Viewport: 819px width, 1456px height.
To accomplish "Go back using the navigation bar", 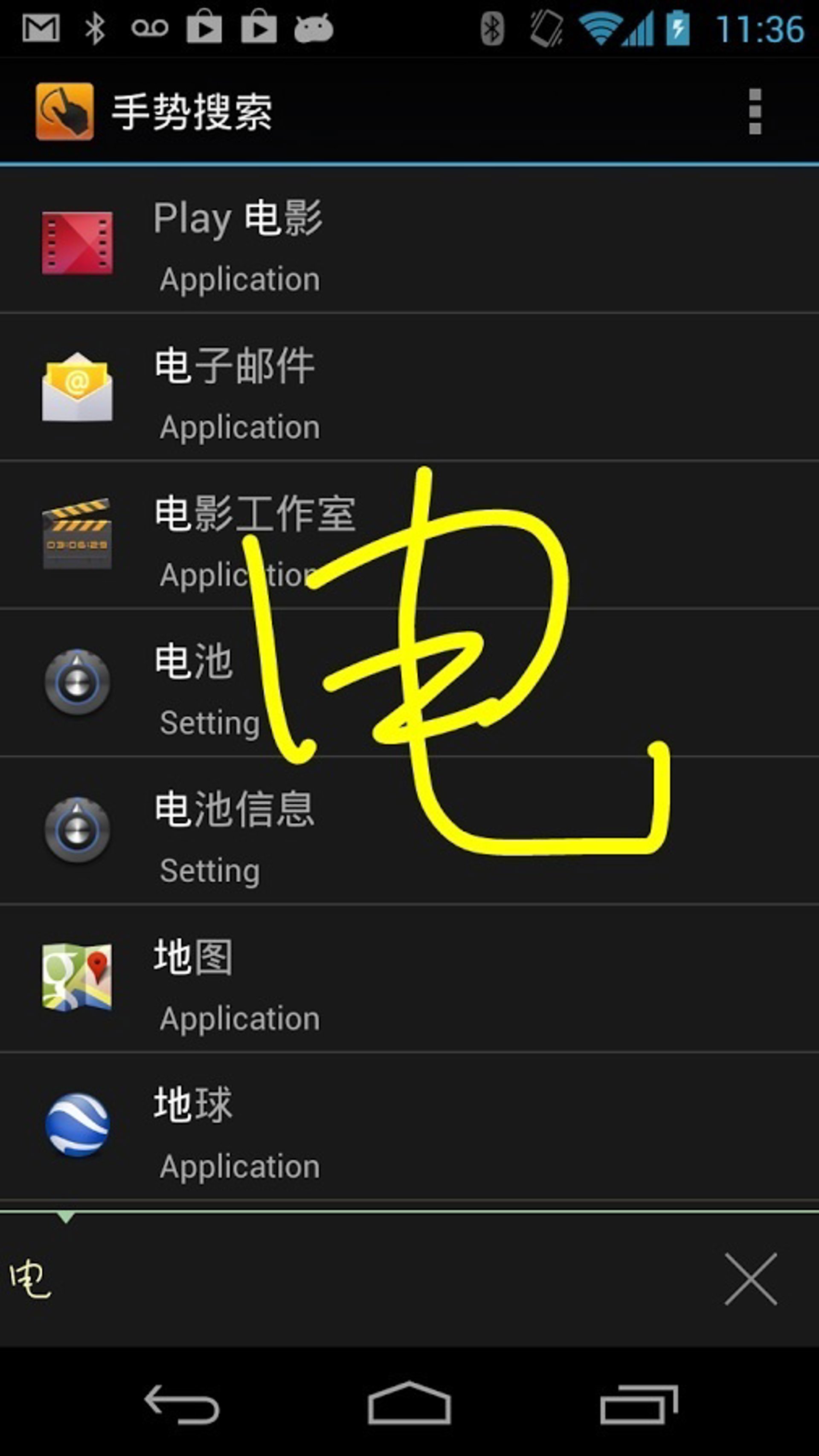I will [182, 1404].
